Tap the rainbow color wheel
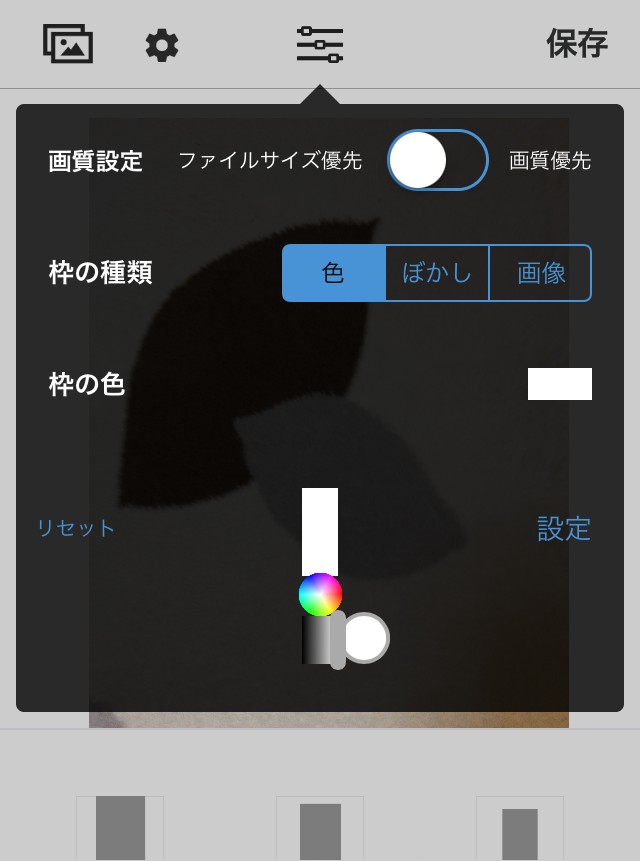The image size is (640, 861). [x=320, y=594]
